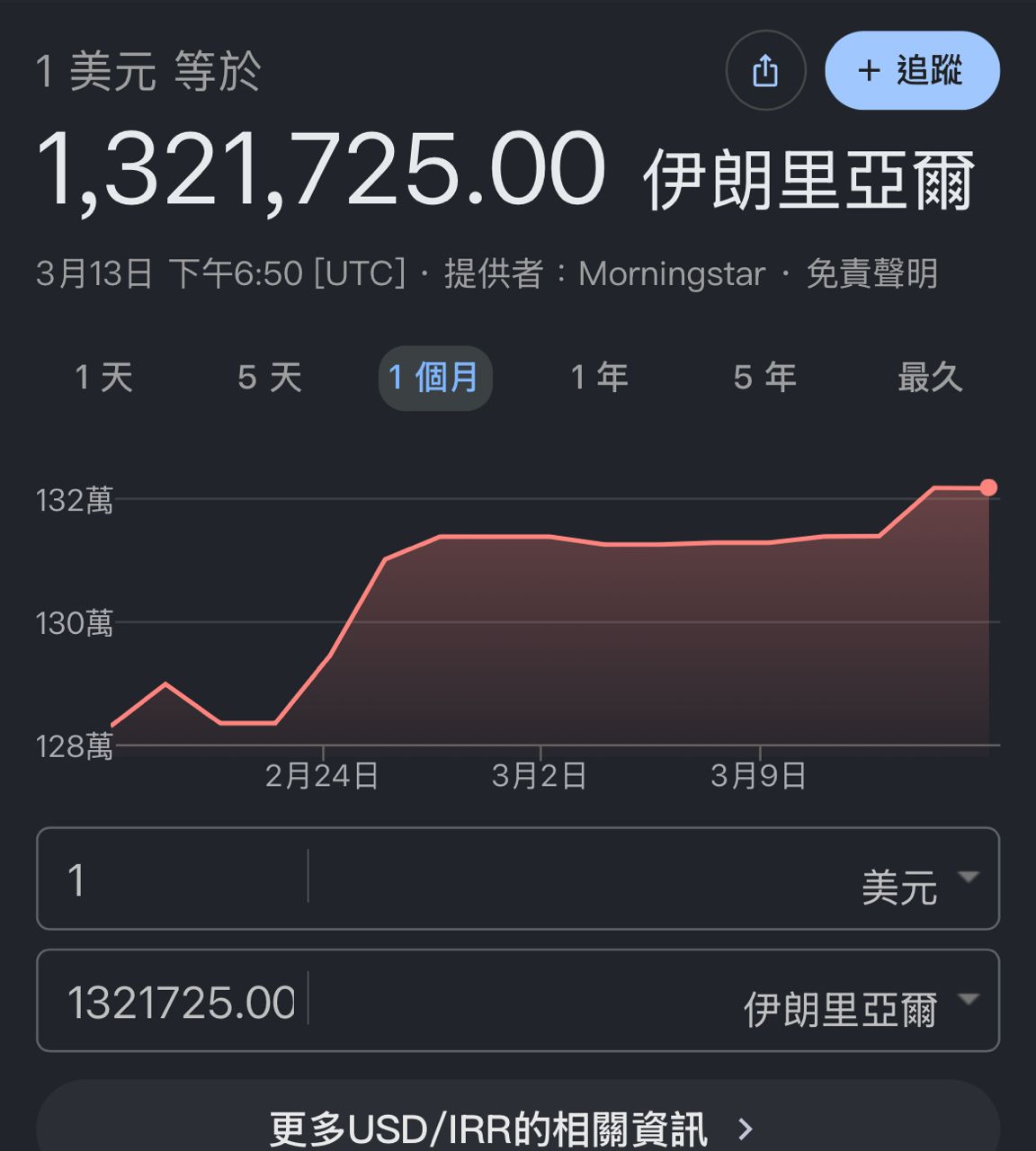The width and height of the screenshot is (1036, 1151).
Task: View the 5 年 chart range
Action: pos(764,378)
